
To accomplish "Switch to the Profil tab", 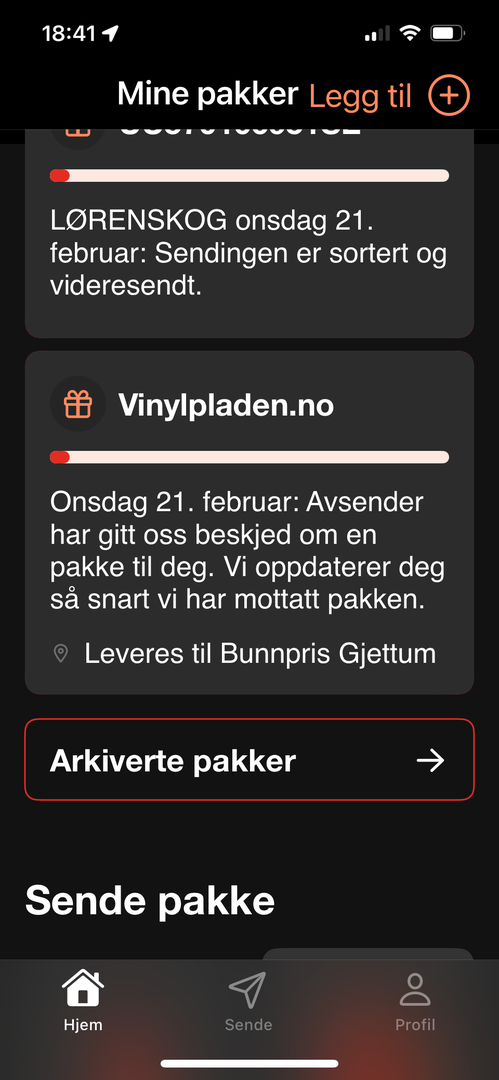I will click(x=415, y=1001).
